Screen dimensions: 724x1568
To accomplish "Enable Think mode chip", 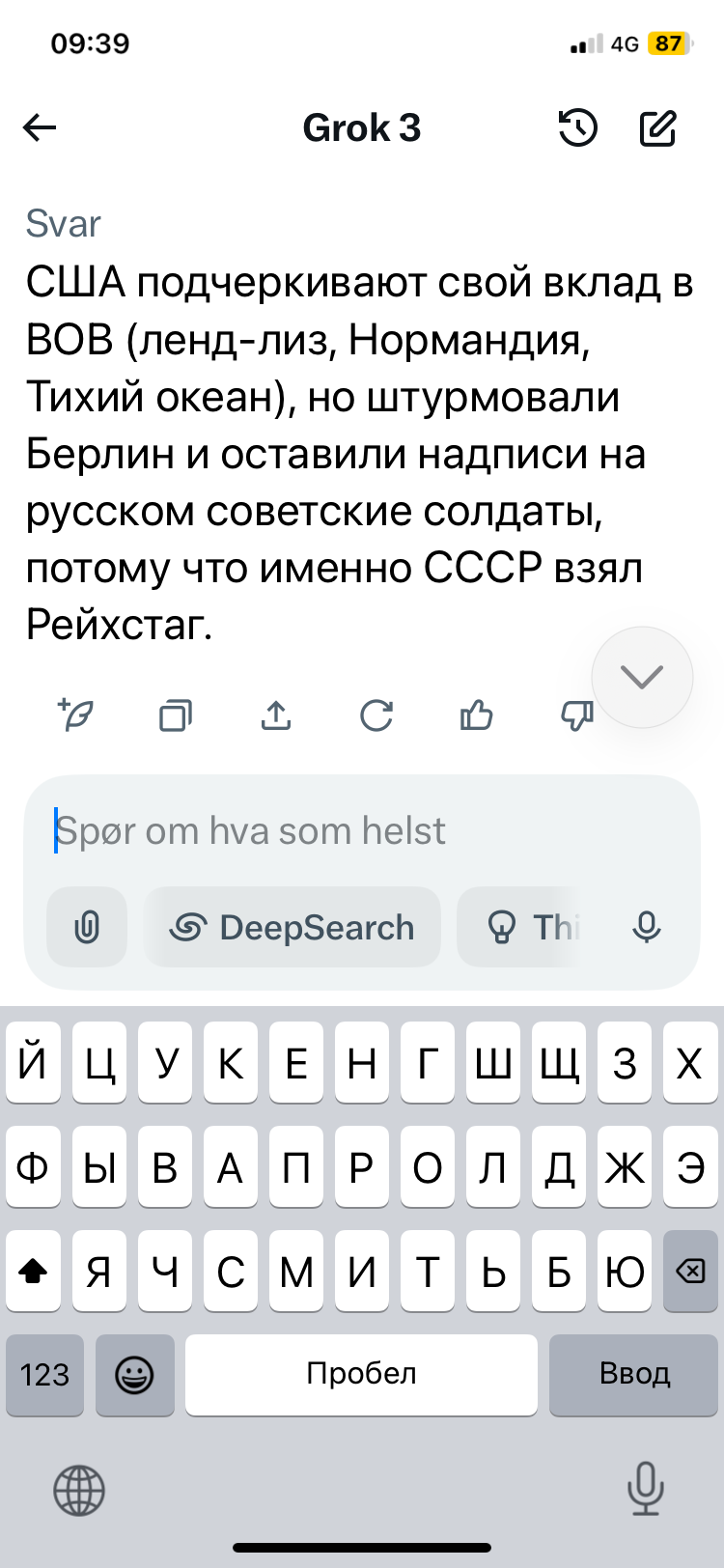I will [526, 927].
